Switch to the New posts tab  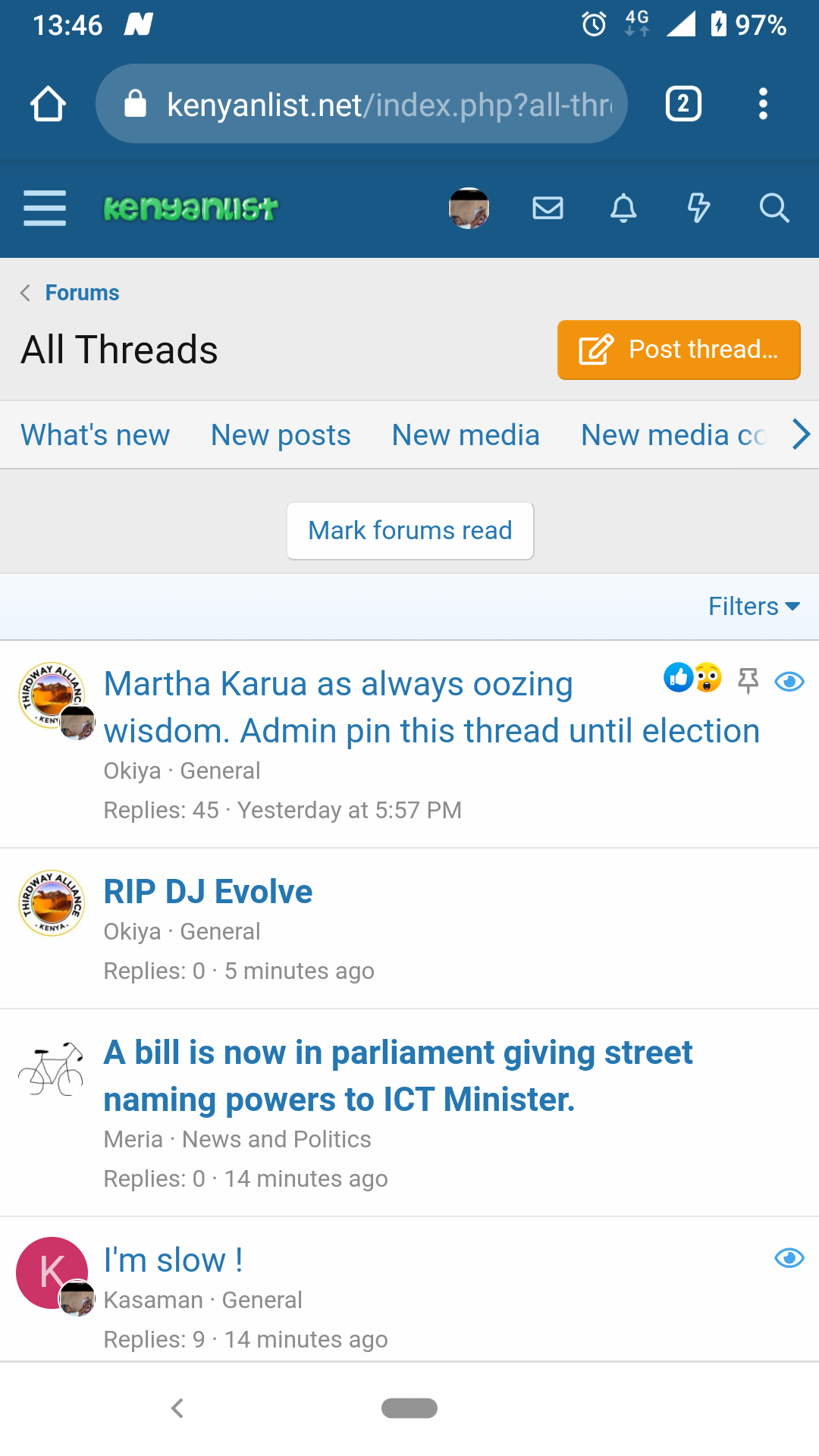point(281,435)
